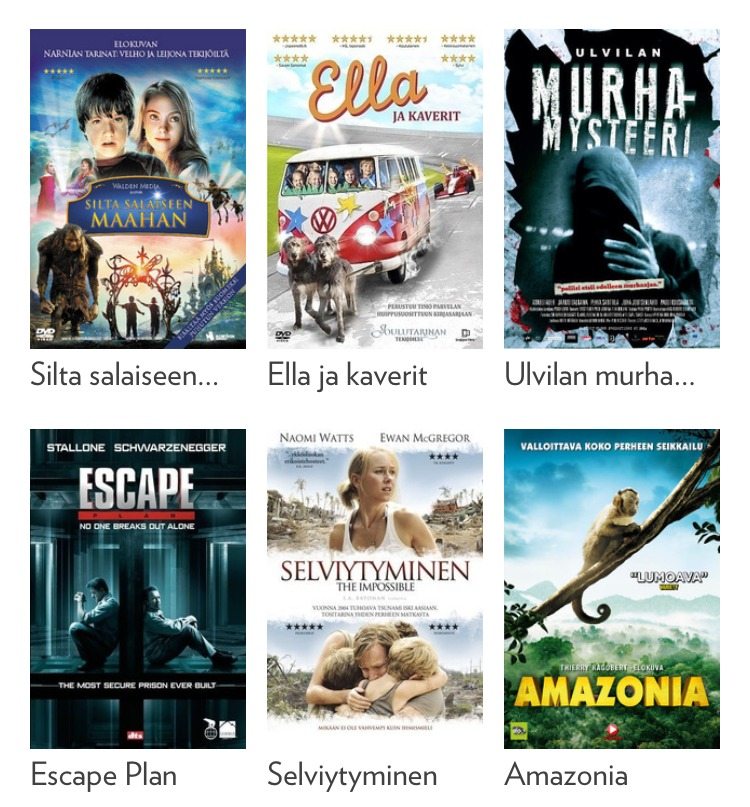Viewport: 750px width, 807px height.
Task: Open the Escape Plan movie tile
Action: coord(138,588)
